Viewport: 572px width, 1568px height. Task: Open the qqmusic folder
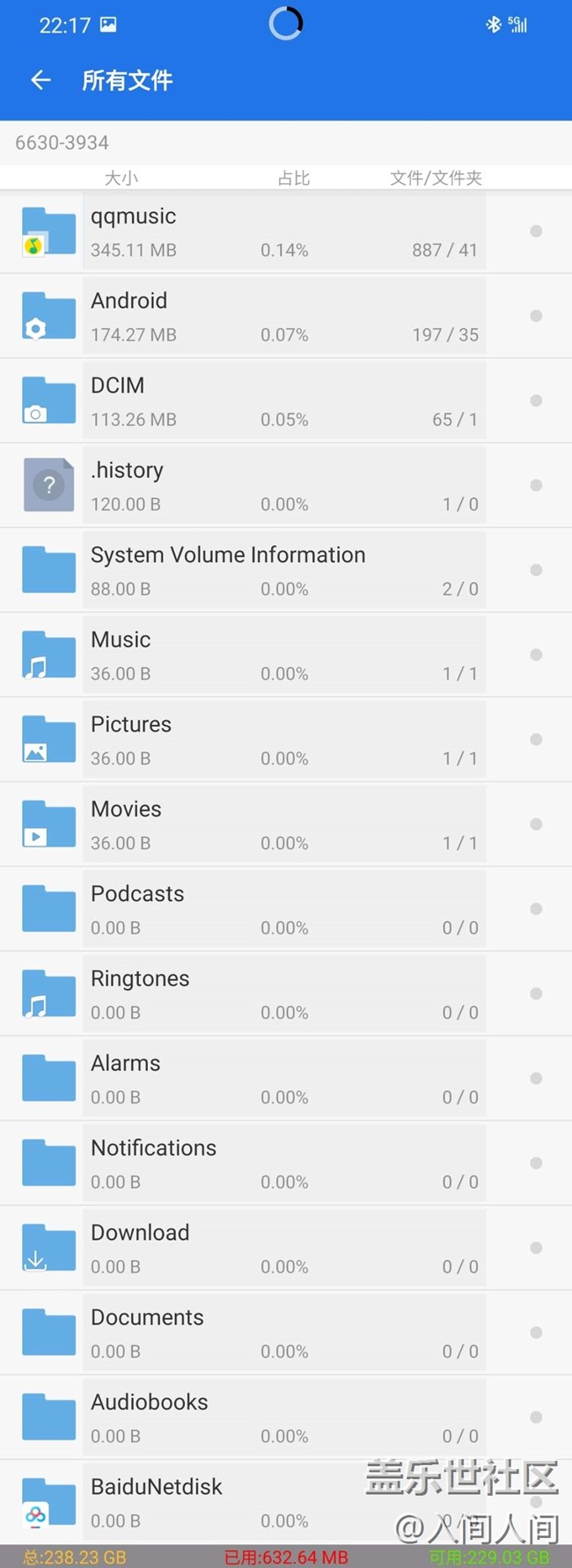click(x=283, y=232)
